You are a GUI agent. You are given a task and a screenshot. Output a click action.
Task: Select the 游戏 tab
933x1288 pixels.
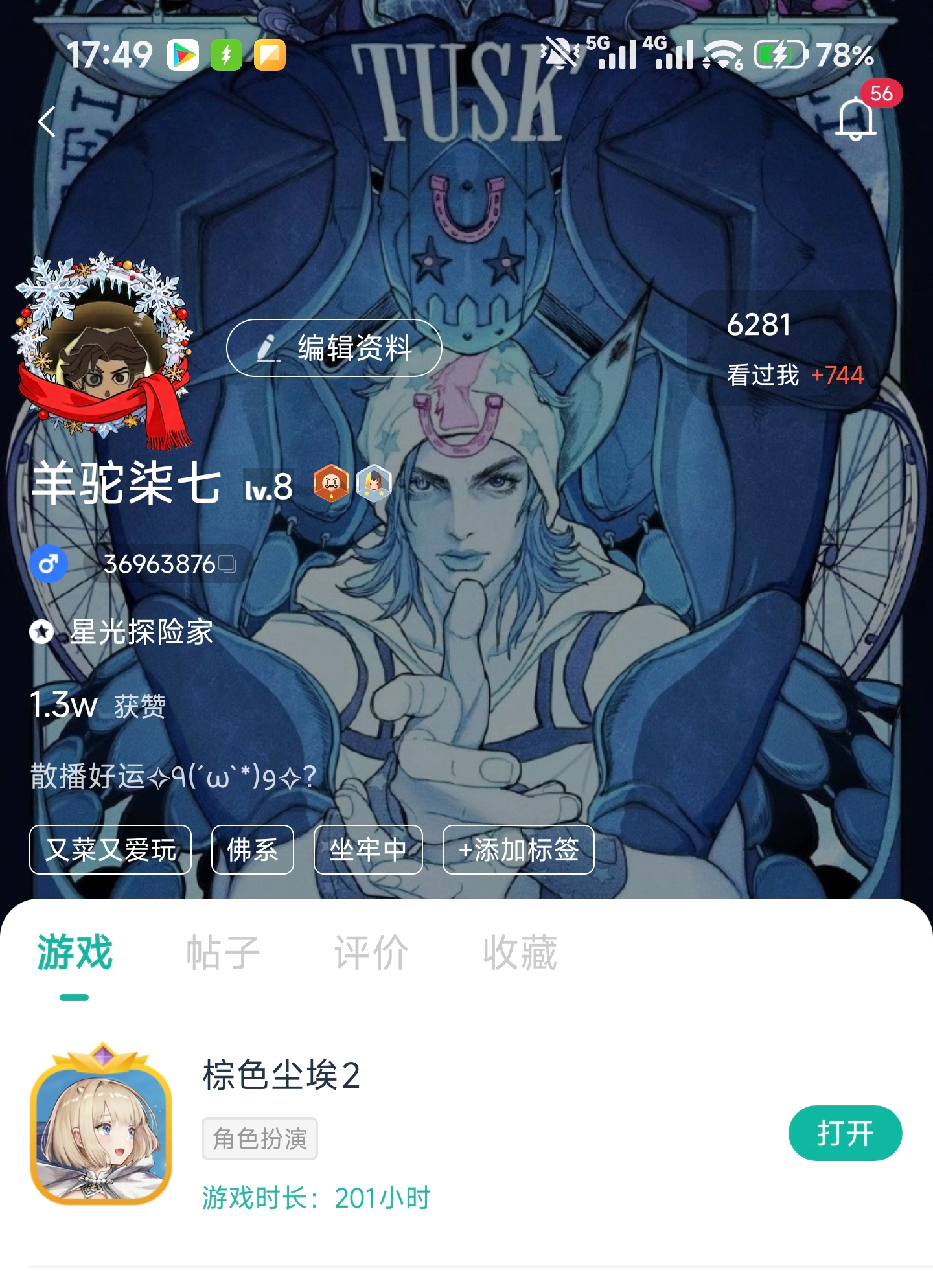[x=75, y=952]
